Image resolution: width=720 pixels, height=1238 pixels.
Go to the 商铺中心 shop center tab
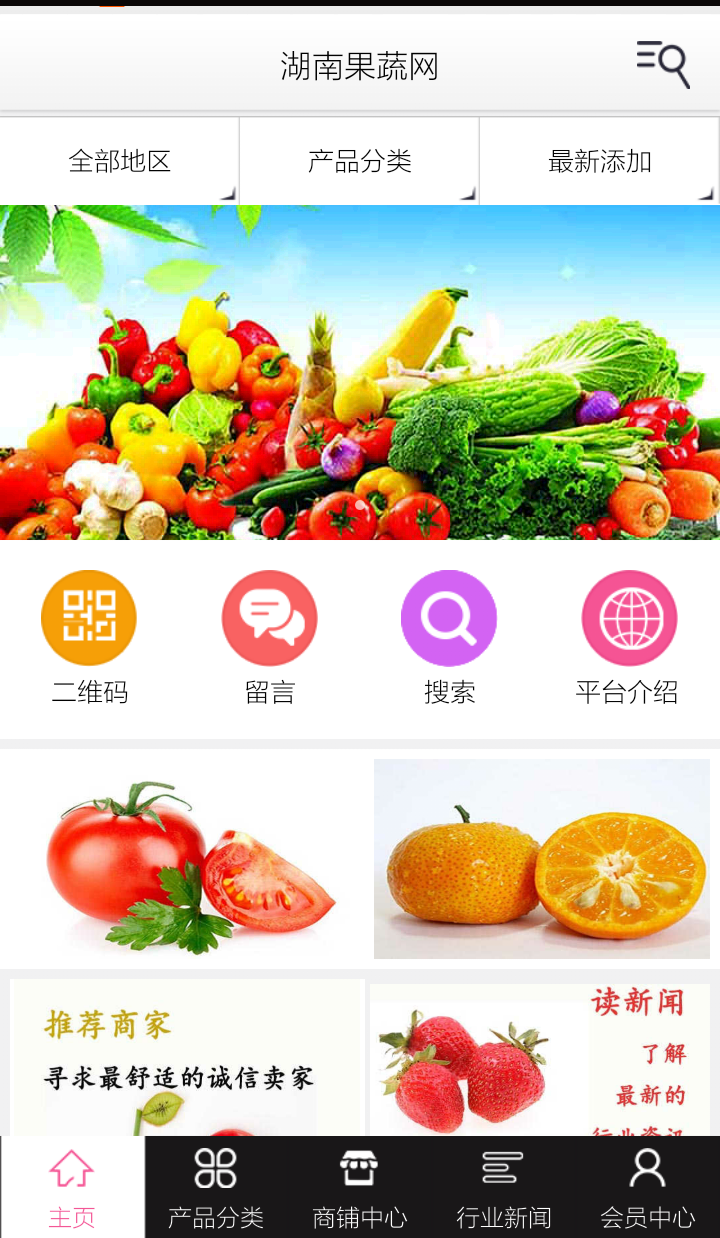(x=360, y=1187)
